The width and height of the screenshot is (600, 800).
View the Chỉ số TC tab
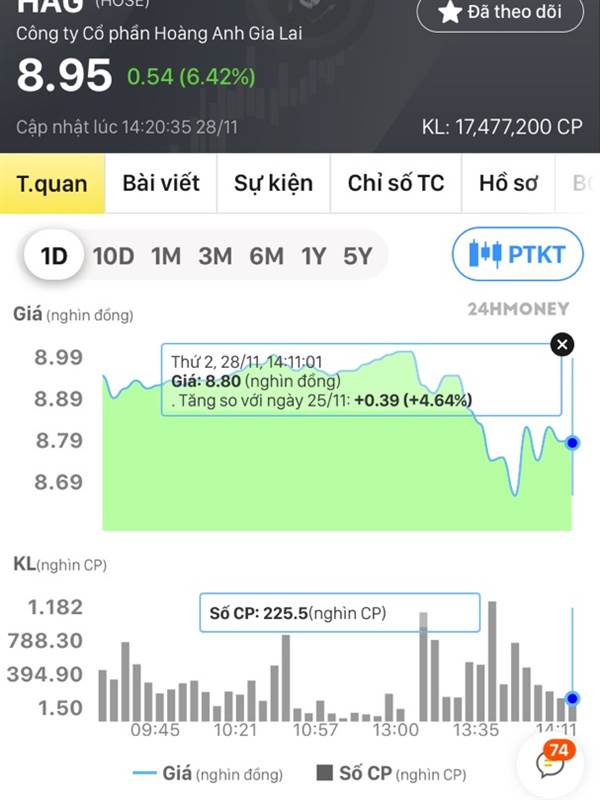coord(395,184)
